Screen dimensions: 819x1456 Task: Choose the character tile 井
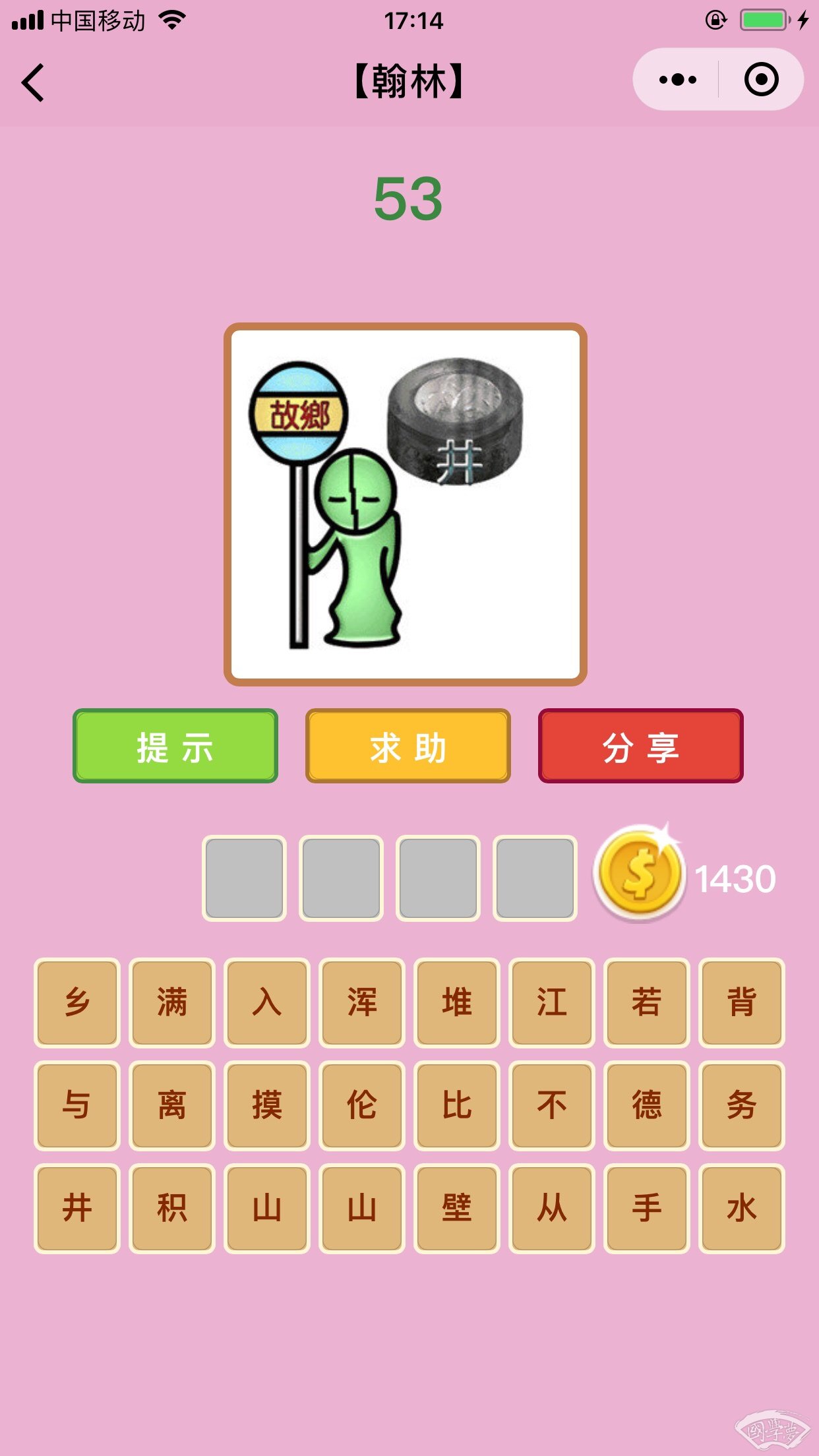tap(77, 1208)
